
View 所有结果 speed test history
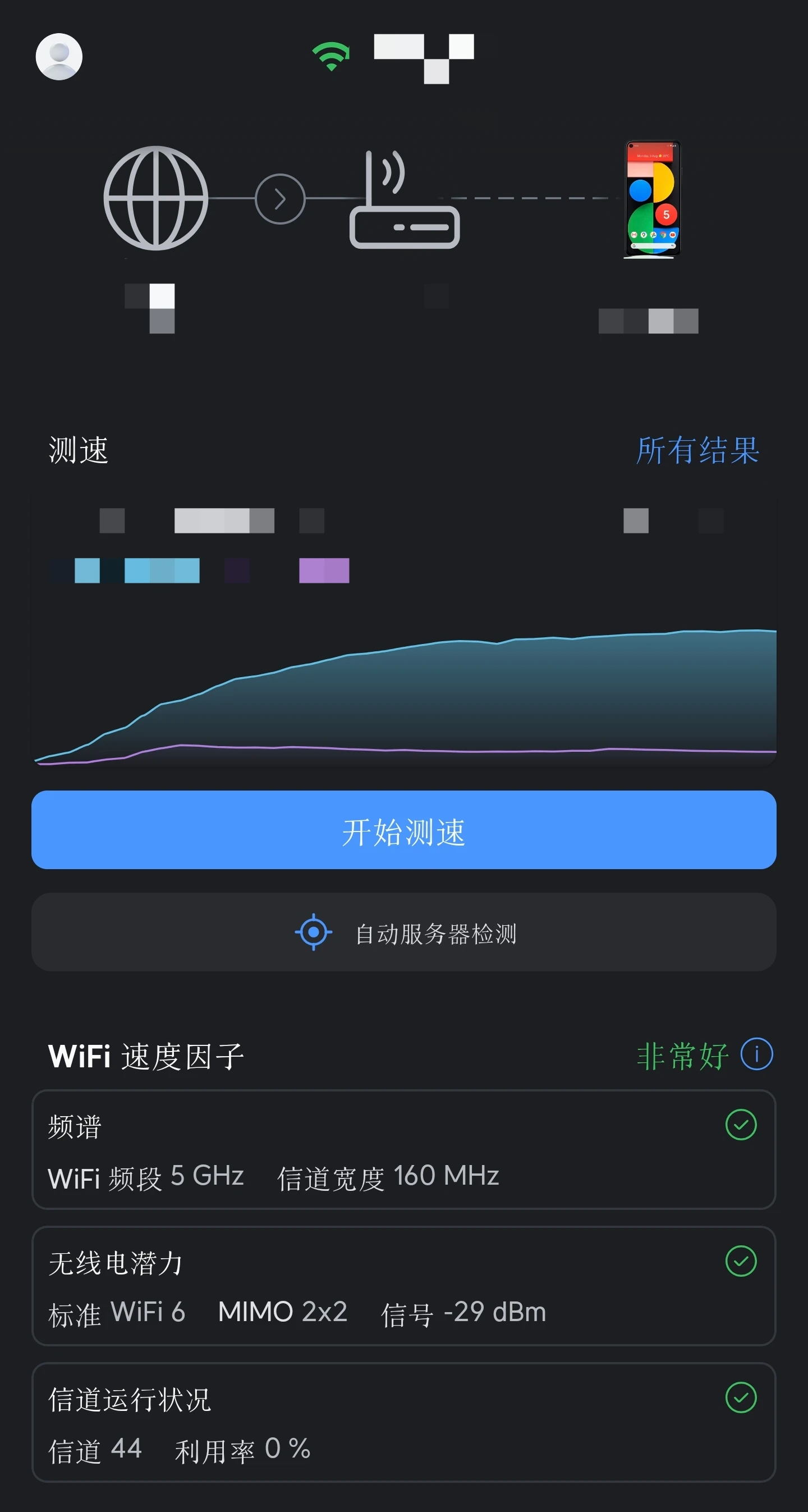[697, 451]
